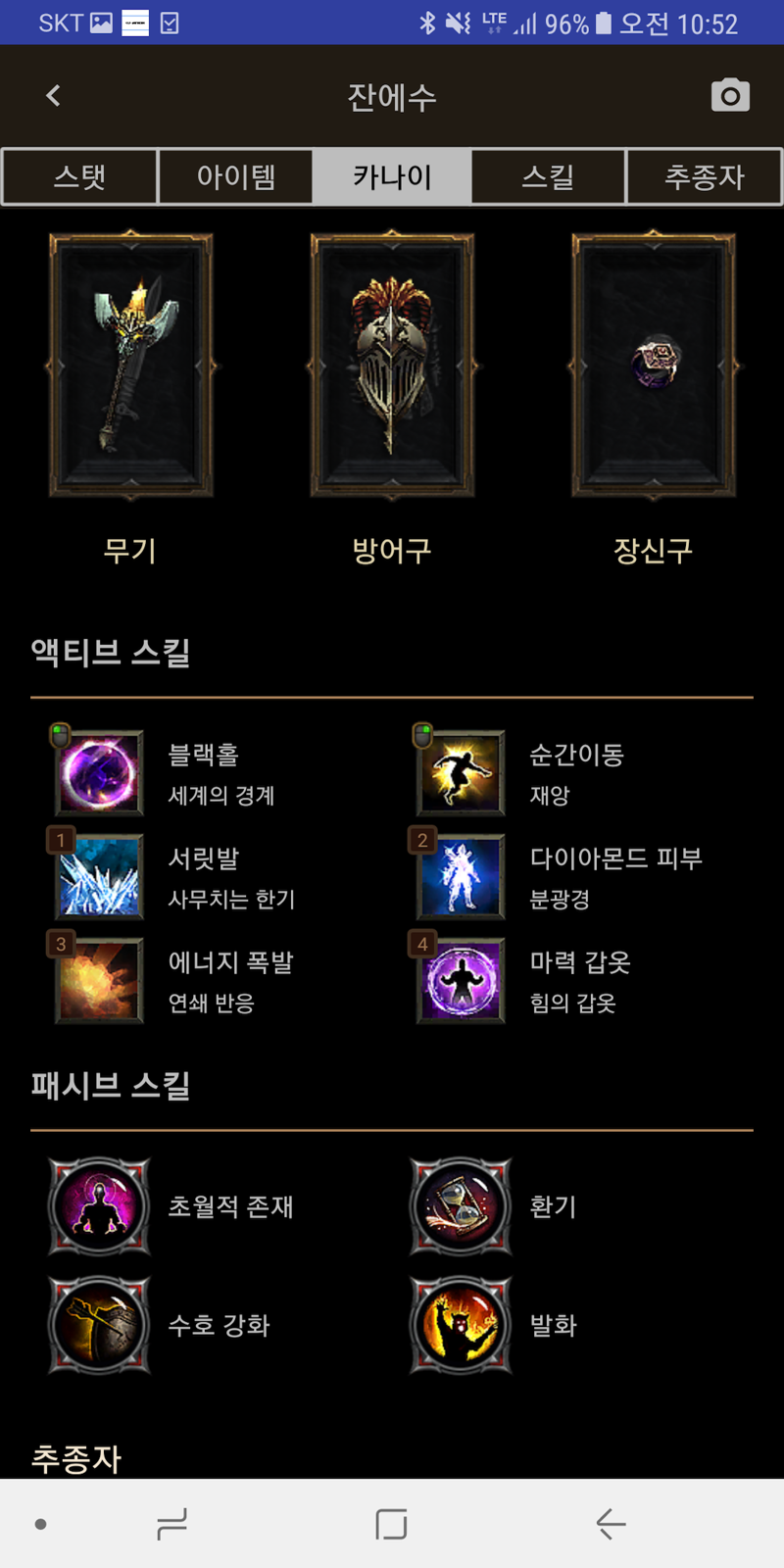Select the 카나이 tab

point(392,176)
